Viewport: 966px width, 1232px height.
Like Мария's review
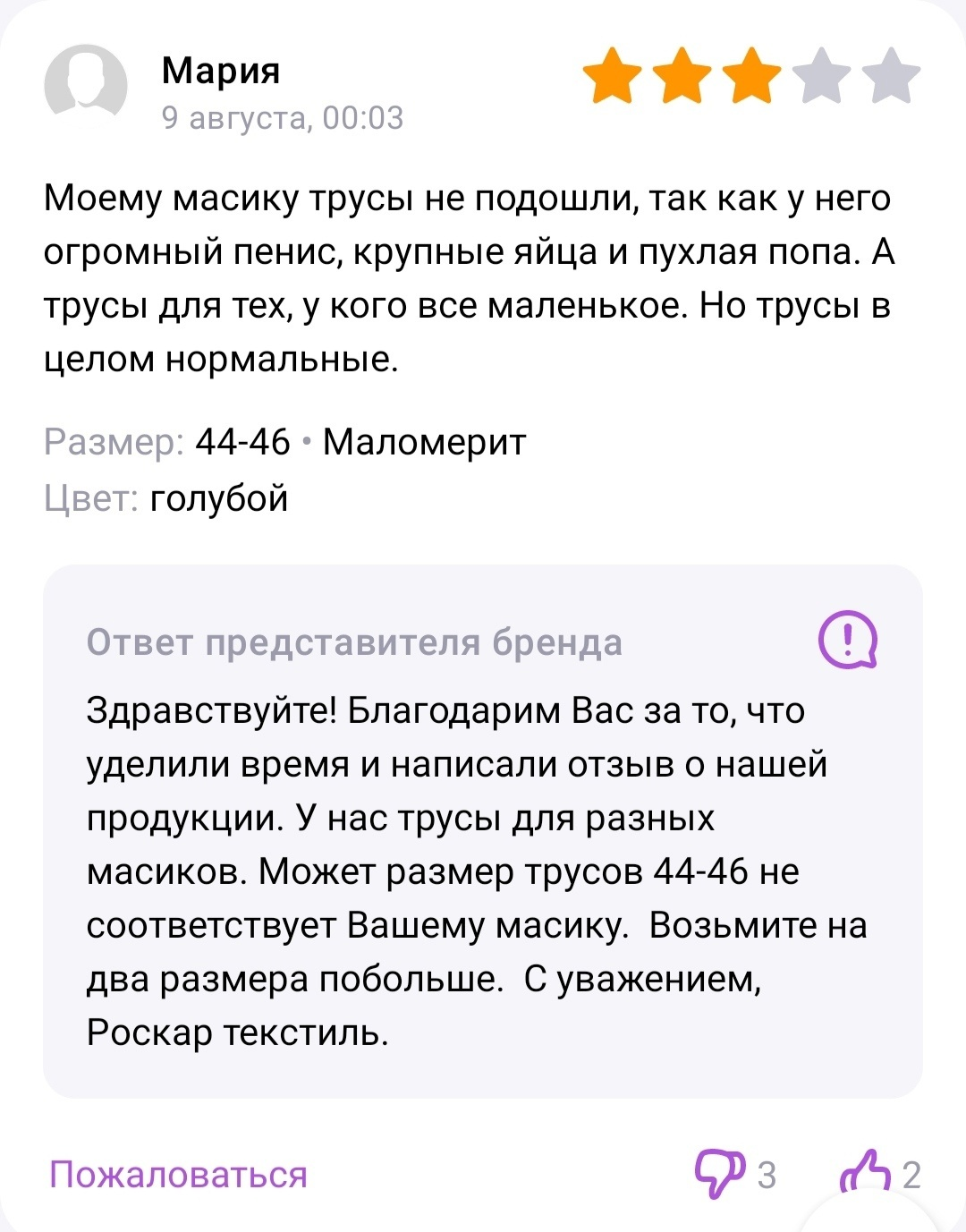[865, 1172]
